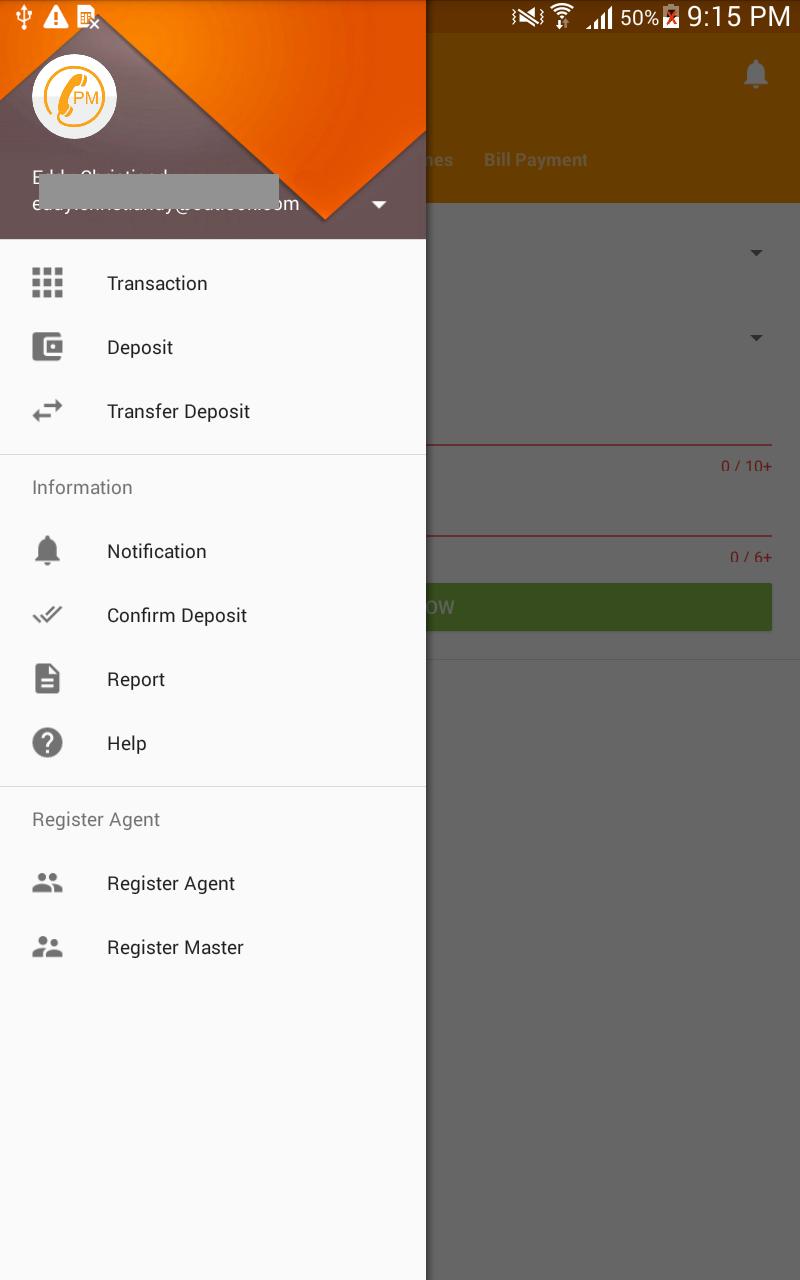Open the Help section

[x=127, y=744]
